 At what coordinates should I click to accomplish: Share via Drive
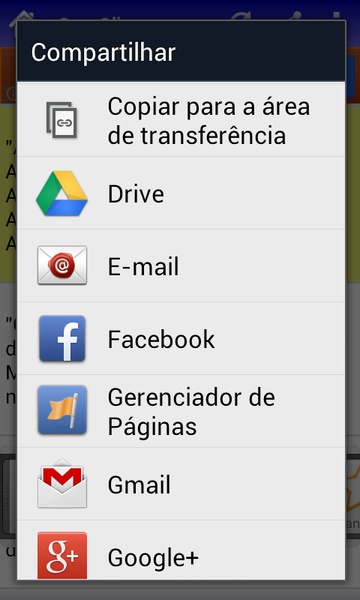point(181,193)
